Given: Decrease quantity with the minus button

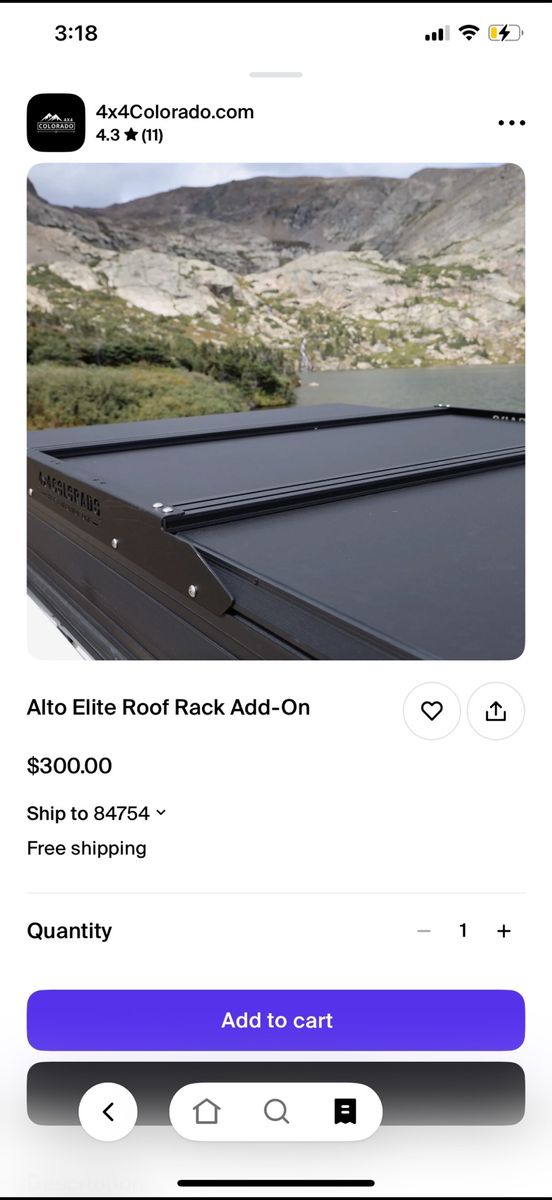Looking at the screenshot, I should point(424,931).
